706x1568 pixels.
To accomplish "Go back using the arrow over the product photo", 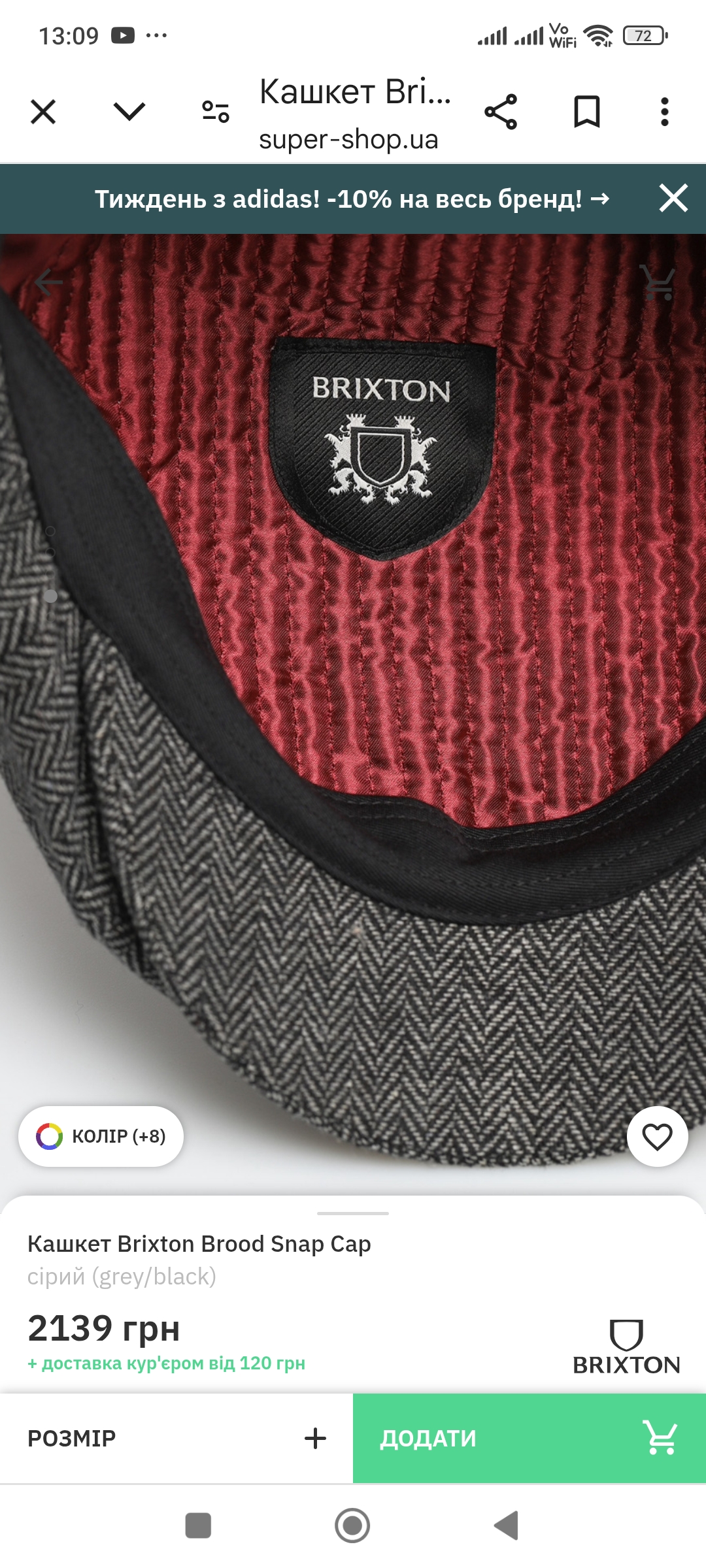I will (x=48, y=282).
